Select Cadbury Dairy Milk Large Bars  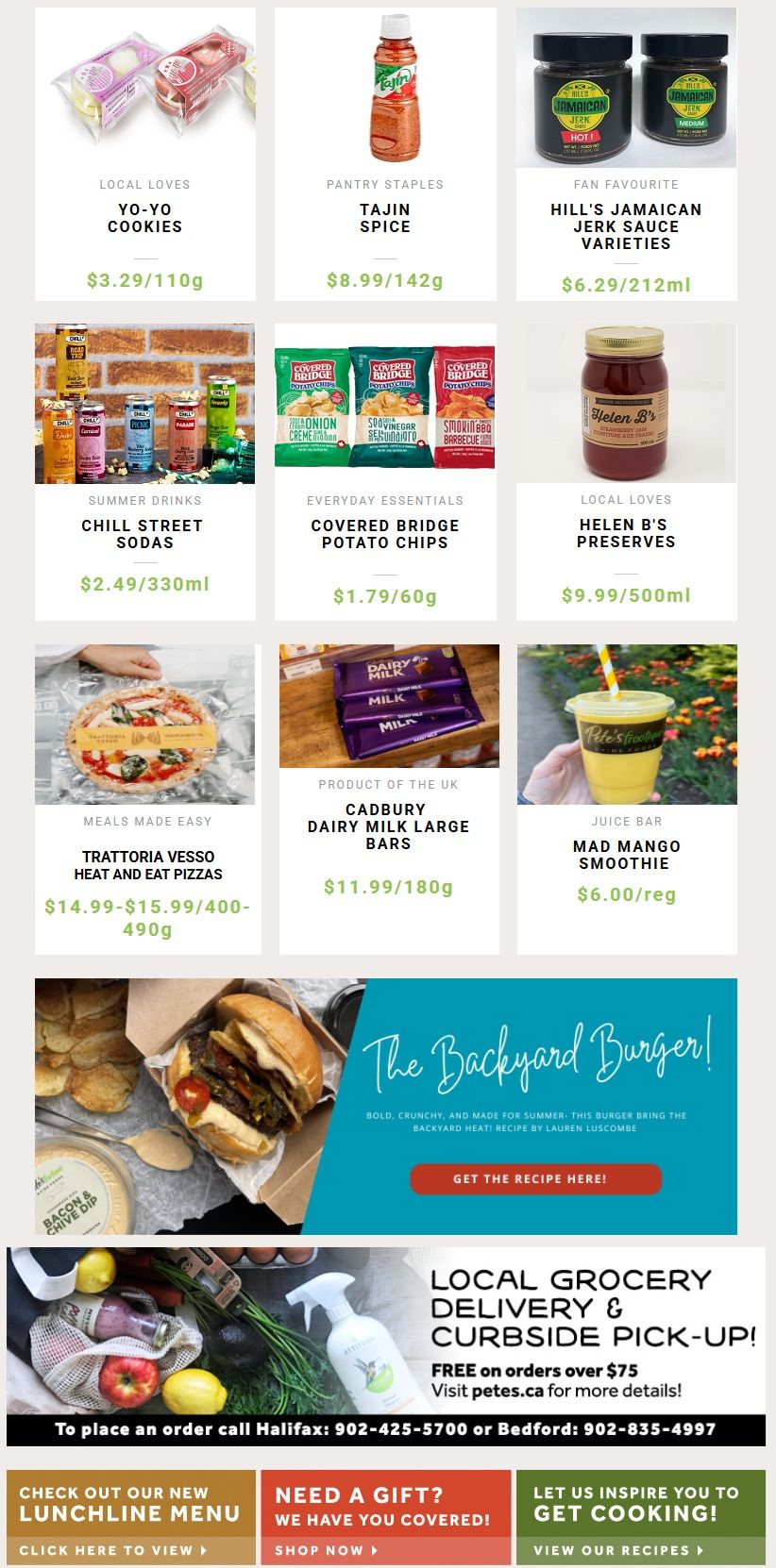388,826
